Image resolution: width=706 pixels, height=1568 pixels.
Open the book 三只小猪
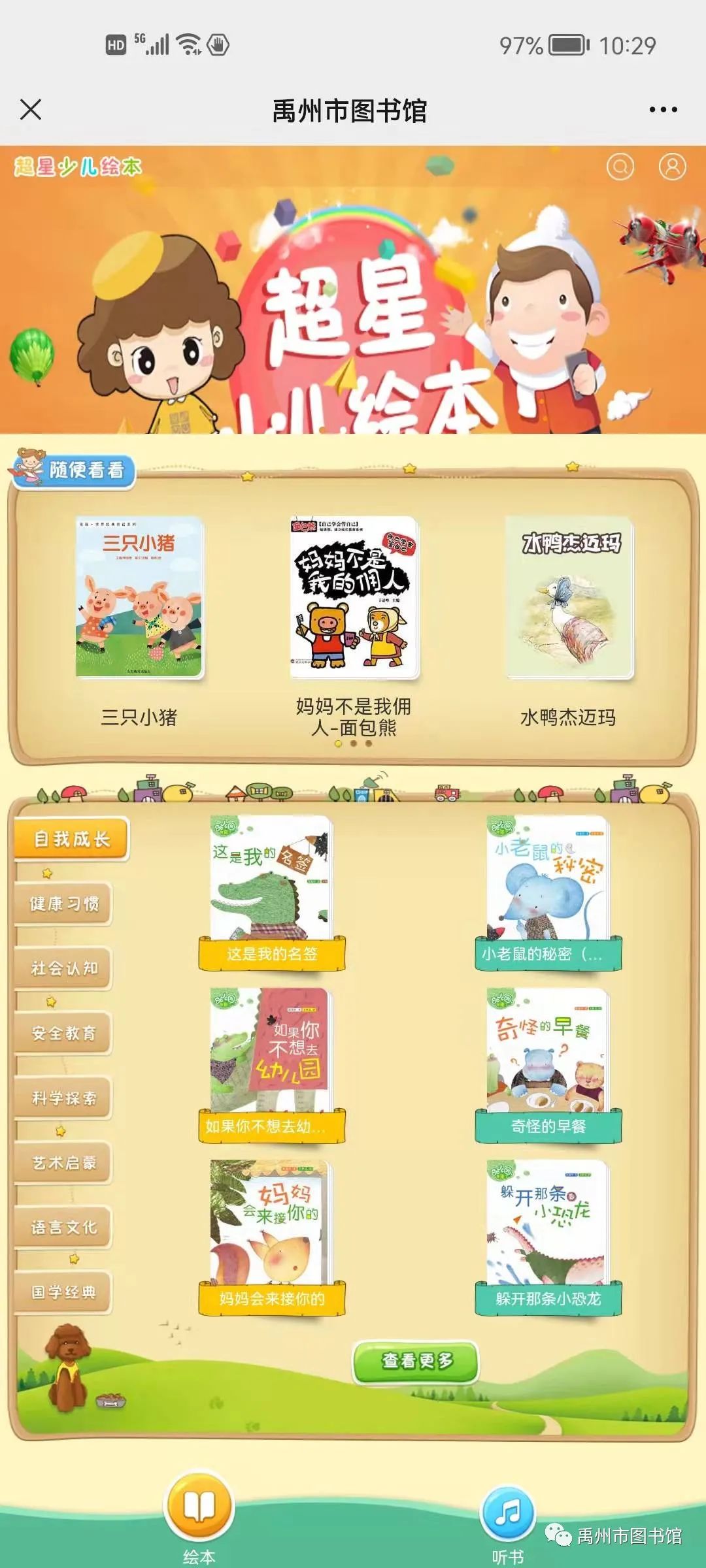point(139,598)
